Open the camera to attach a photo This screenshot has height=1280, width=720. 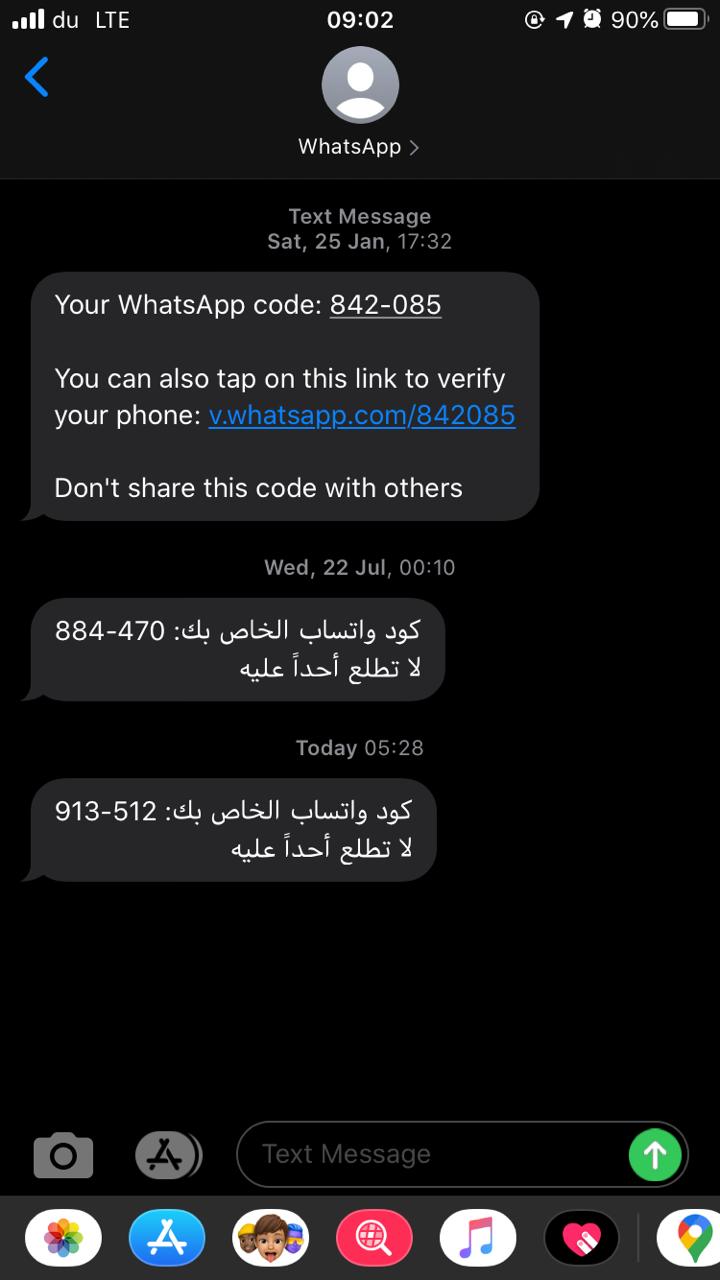[x=63, y=1156]
